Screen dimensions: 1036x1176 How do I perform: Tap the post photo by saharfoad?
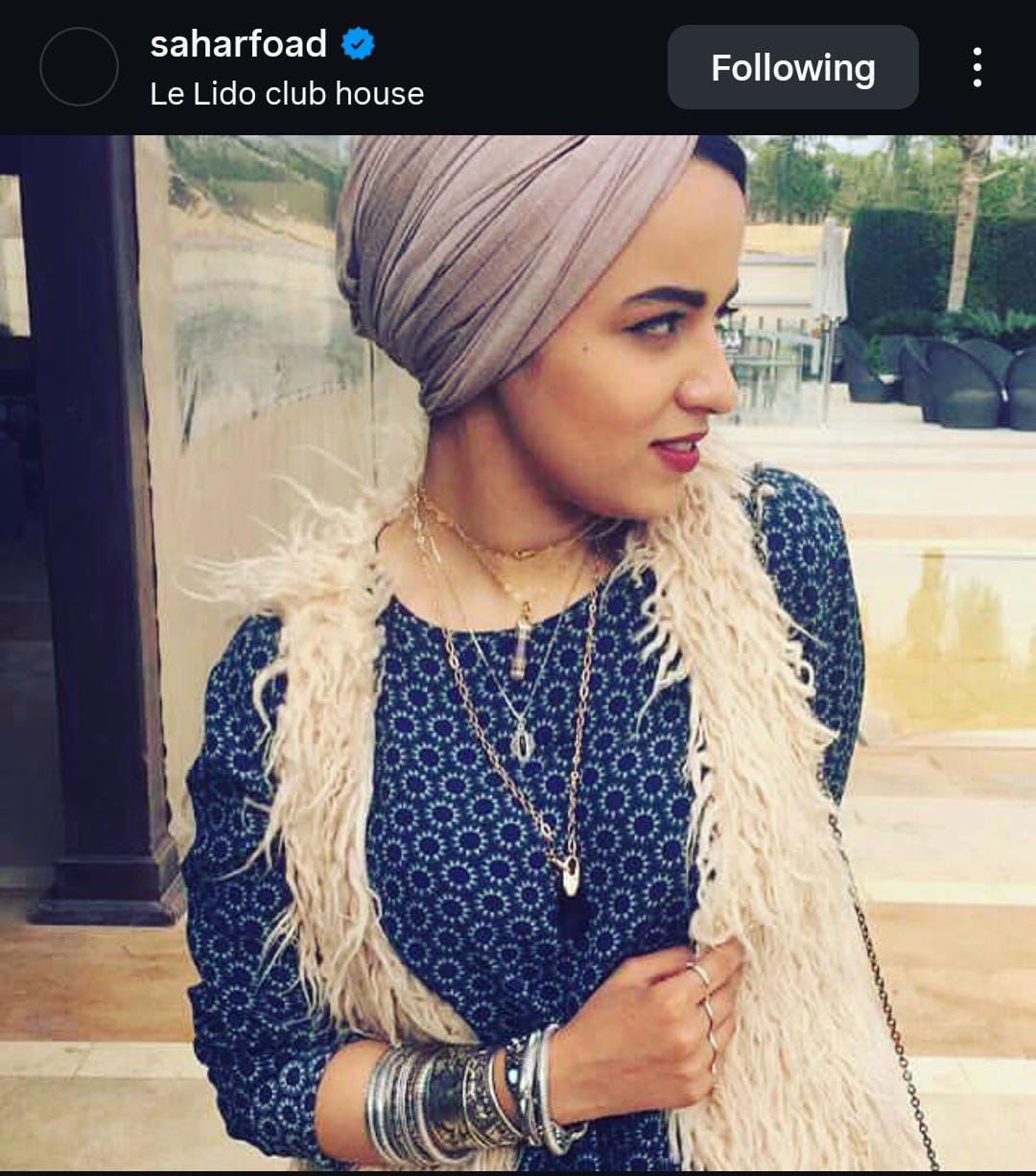coord(518,652)
